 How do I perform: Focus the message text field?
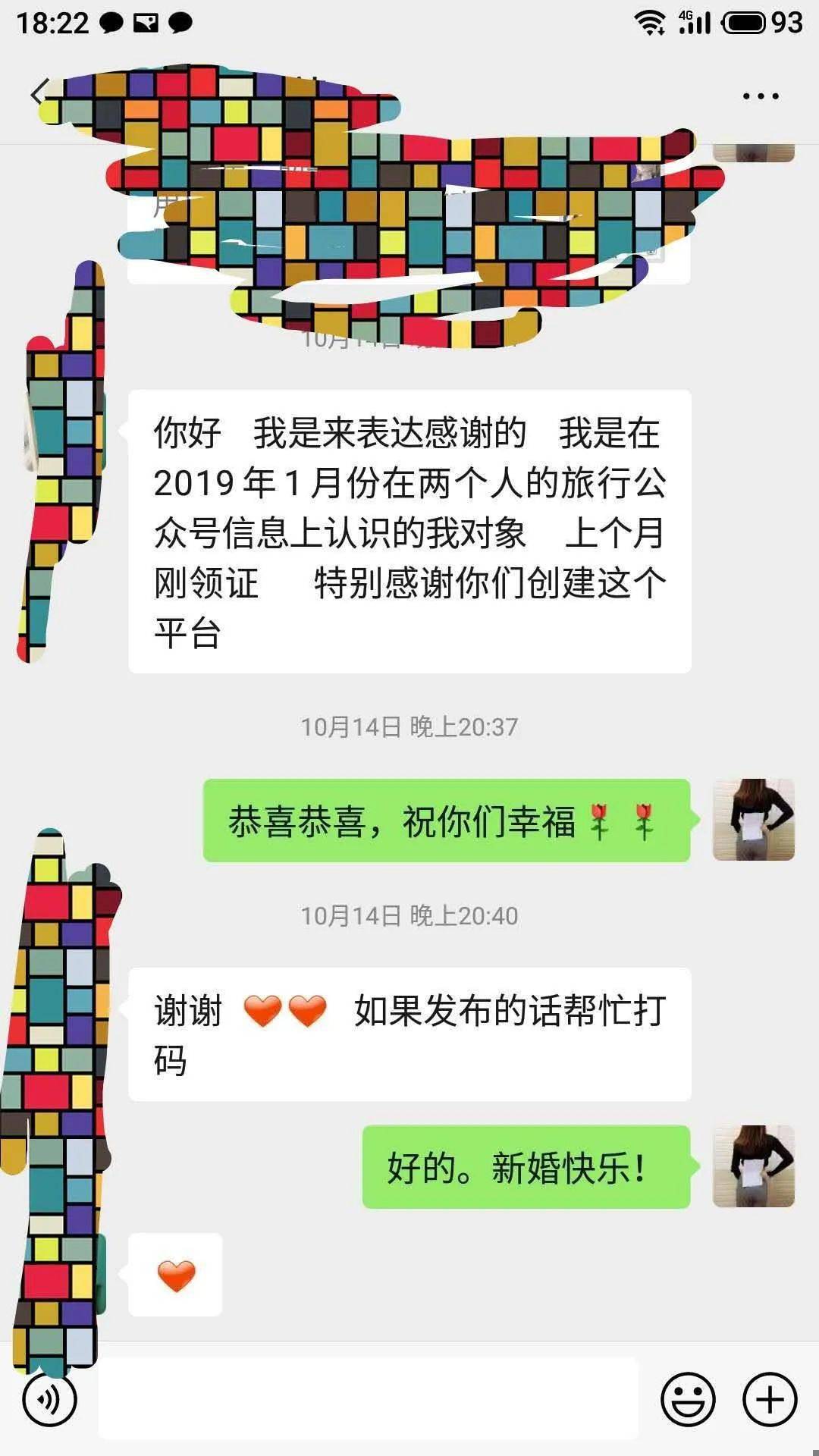click(x=368, y=1399)
